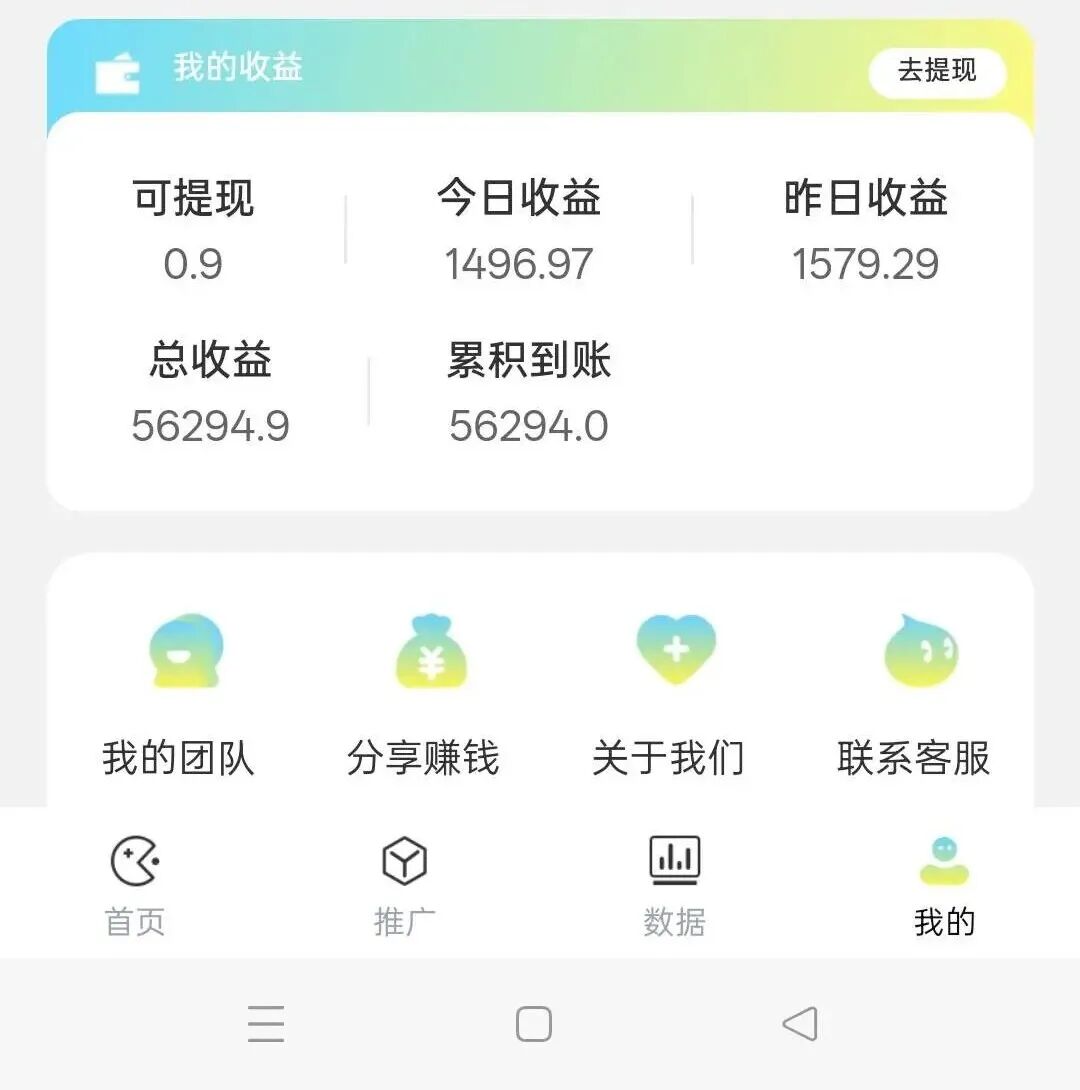Contact customer service via 联系客服 icon
The width and height of the screenshot is (1080, 1090).
(x=920, y=650)
